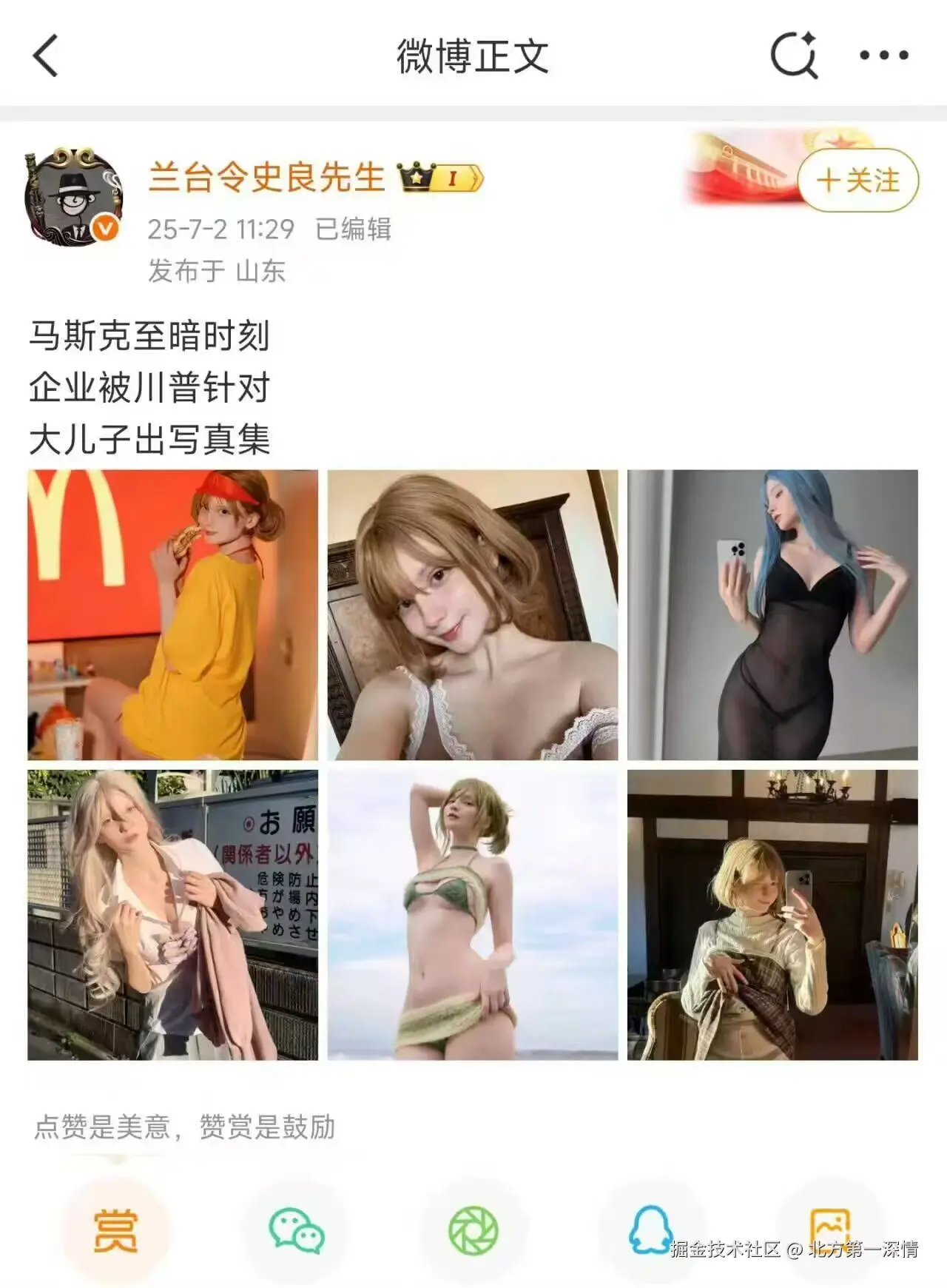Screen dimensions: 947x1288
Task: Share the post via the WeChat icon
Action: [295, 1230]
